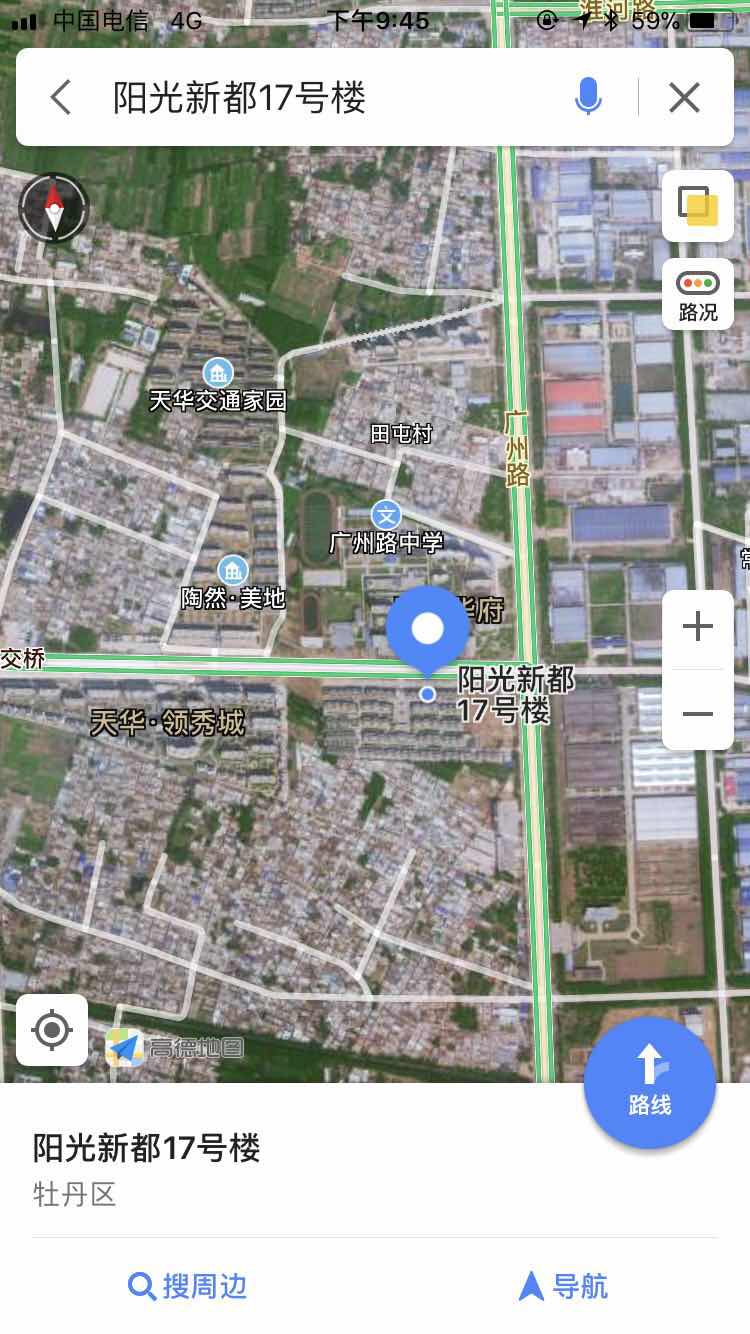Start voice search with the microphone
This screenshot has width=750, height=1334.
pos(589,97)
